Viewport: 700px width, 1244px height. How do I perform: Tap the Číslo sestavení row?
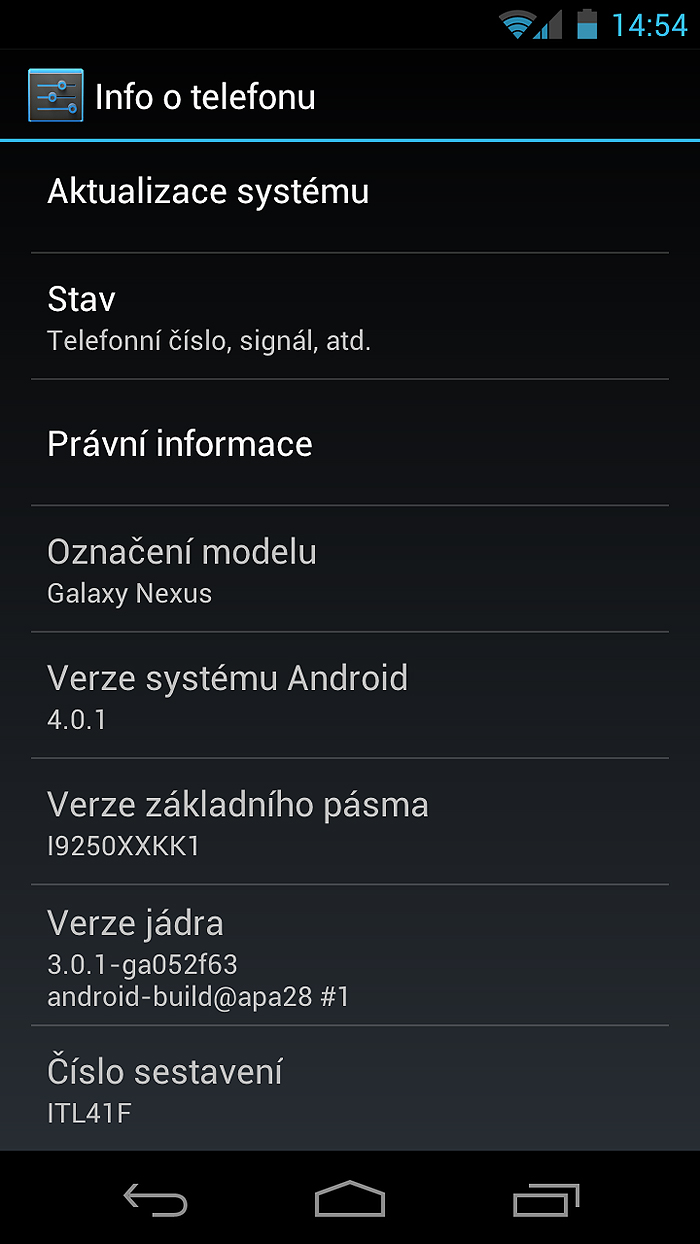349,1089
